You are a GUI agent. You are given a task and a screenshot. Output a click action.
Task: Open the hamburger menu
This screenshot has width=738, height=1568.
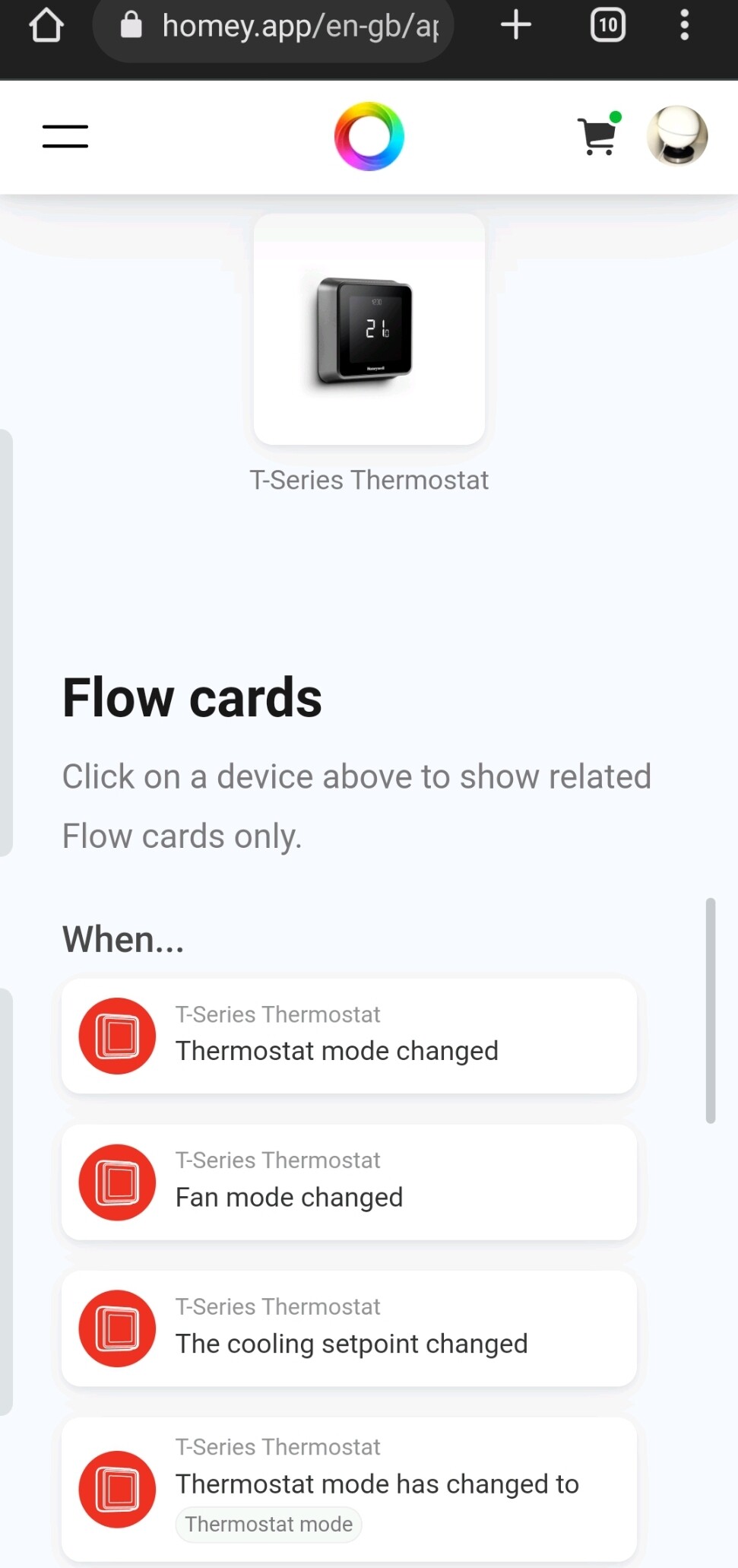[65, 137]
